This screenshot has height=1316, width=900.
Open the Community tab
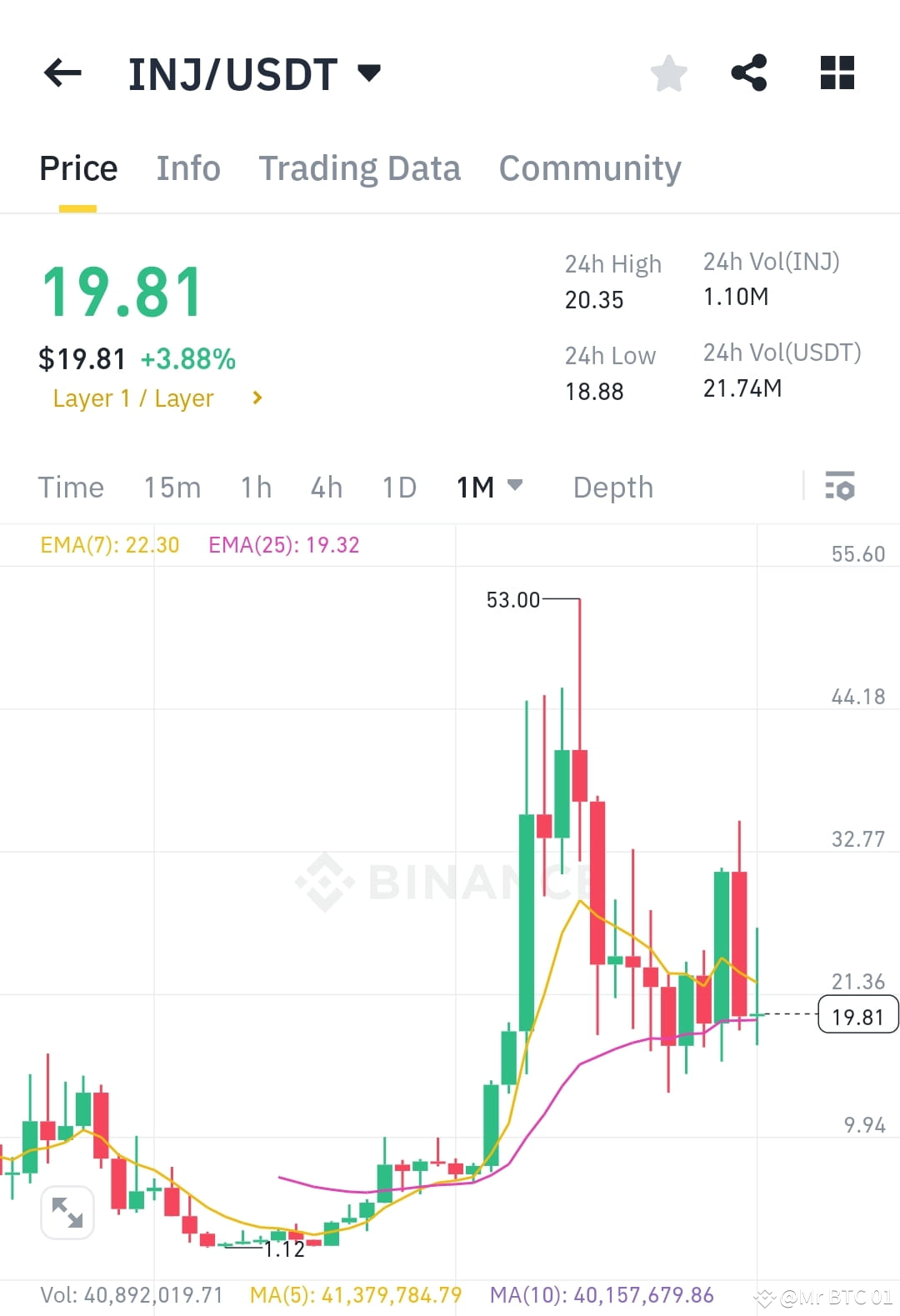point(588,168)
